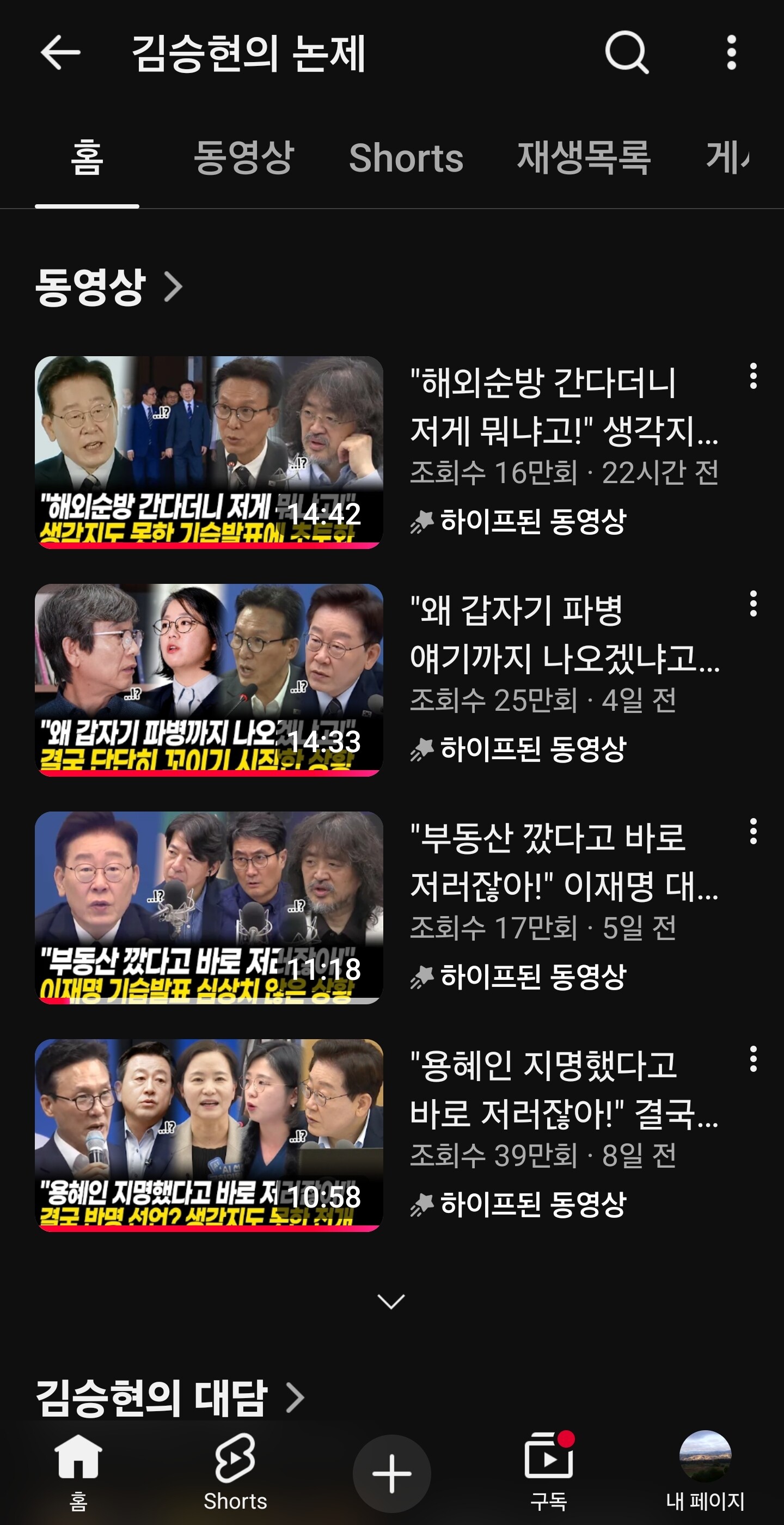
Task: Open the 김승현의 대담 section
Action: pyautogui.click(x=170, y=1397)
